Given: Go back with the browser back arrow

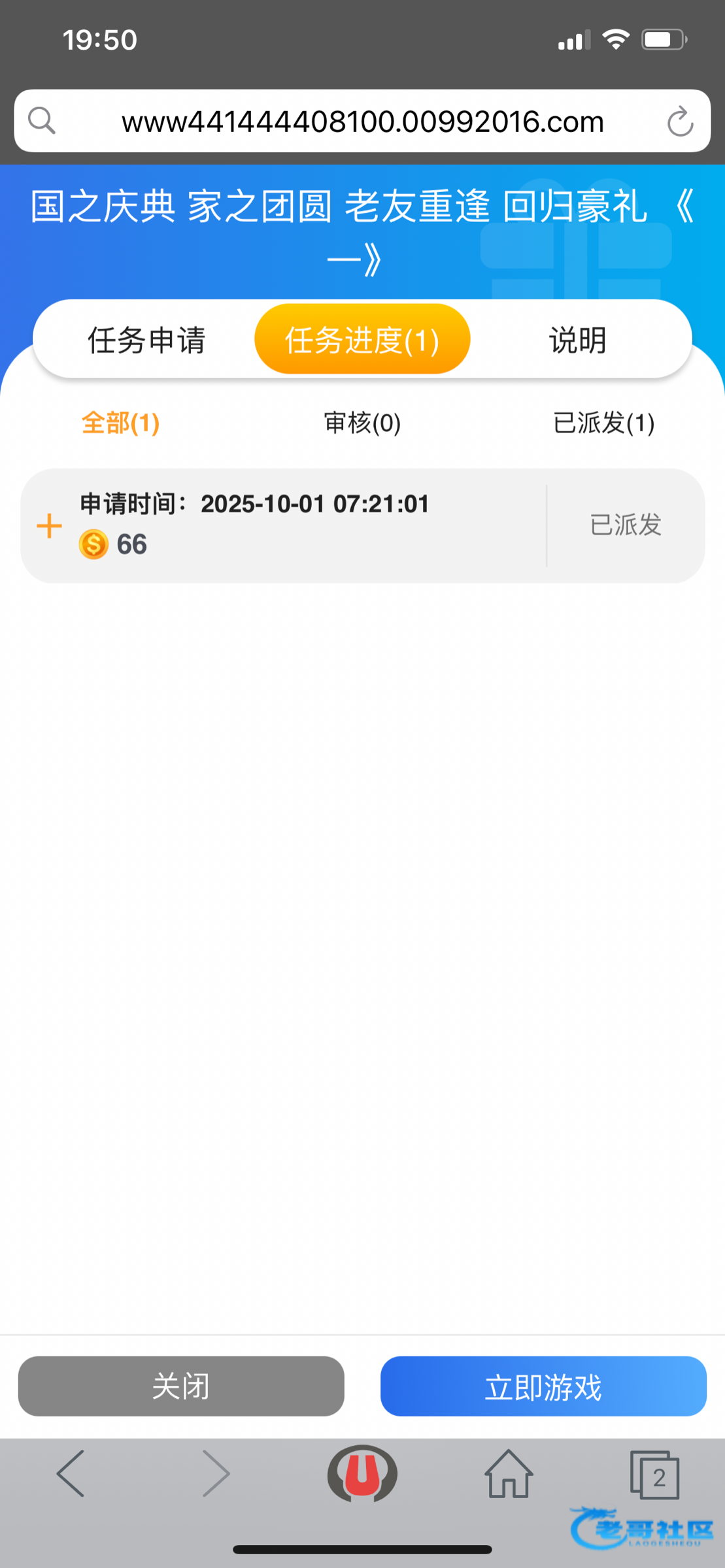Looking at the screenshot, I should 71,1473.
